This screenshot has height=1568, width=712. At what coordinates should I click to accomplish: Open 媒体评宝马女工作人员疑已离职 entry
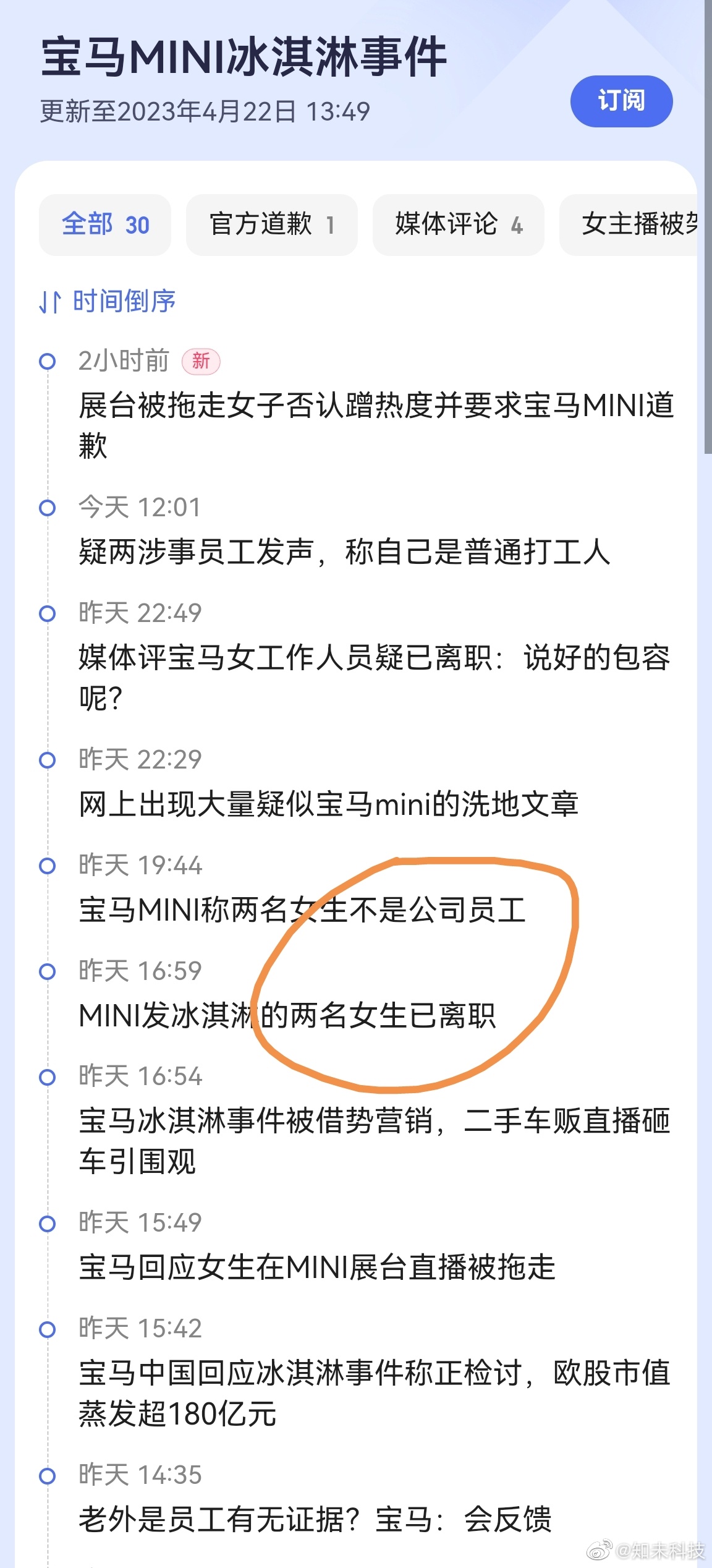click(x=374, y=678)
